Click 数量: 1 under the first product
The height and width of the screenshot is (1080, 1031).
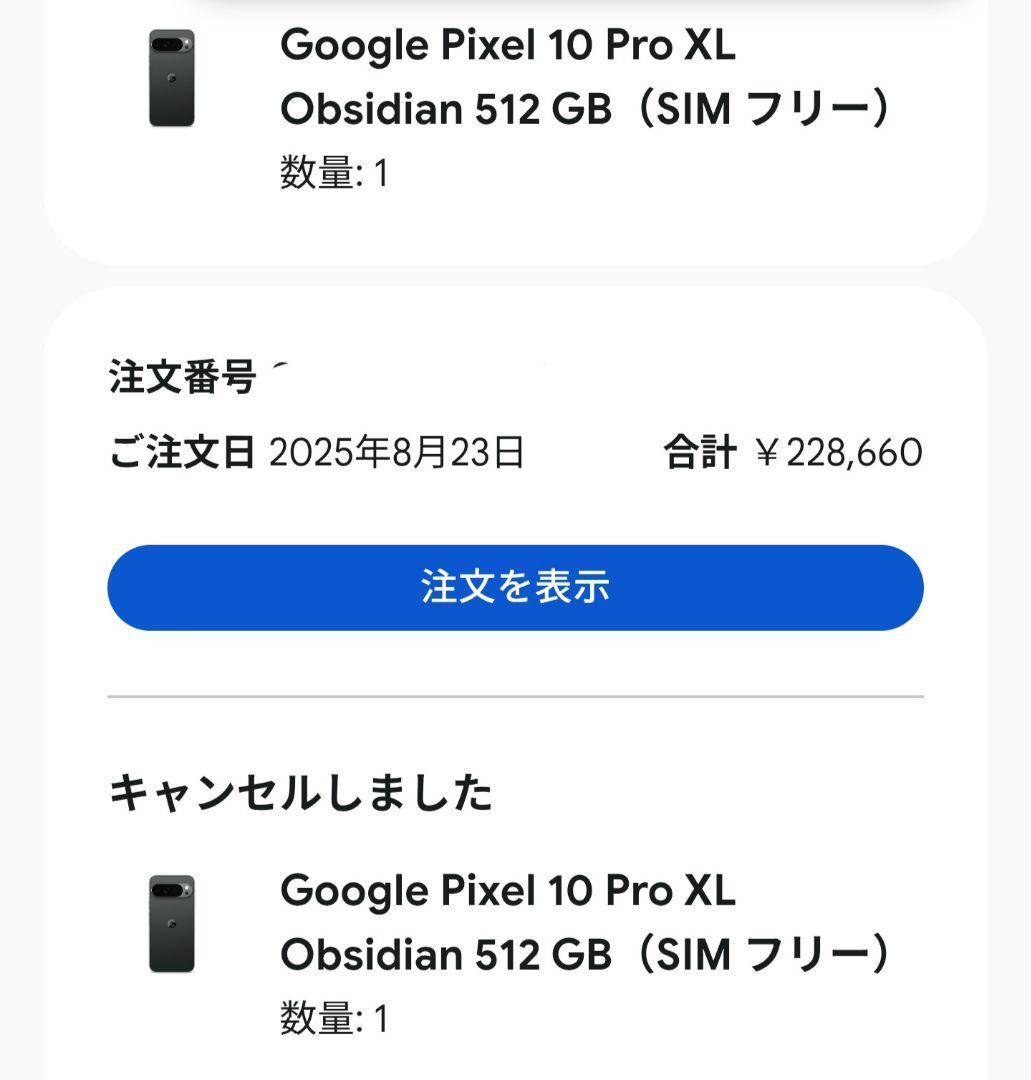335,172
